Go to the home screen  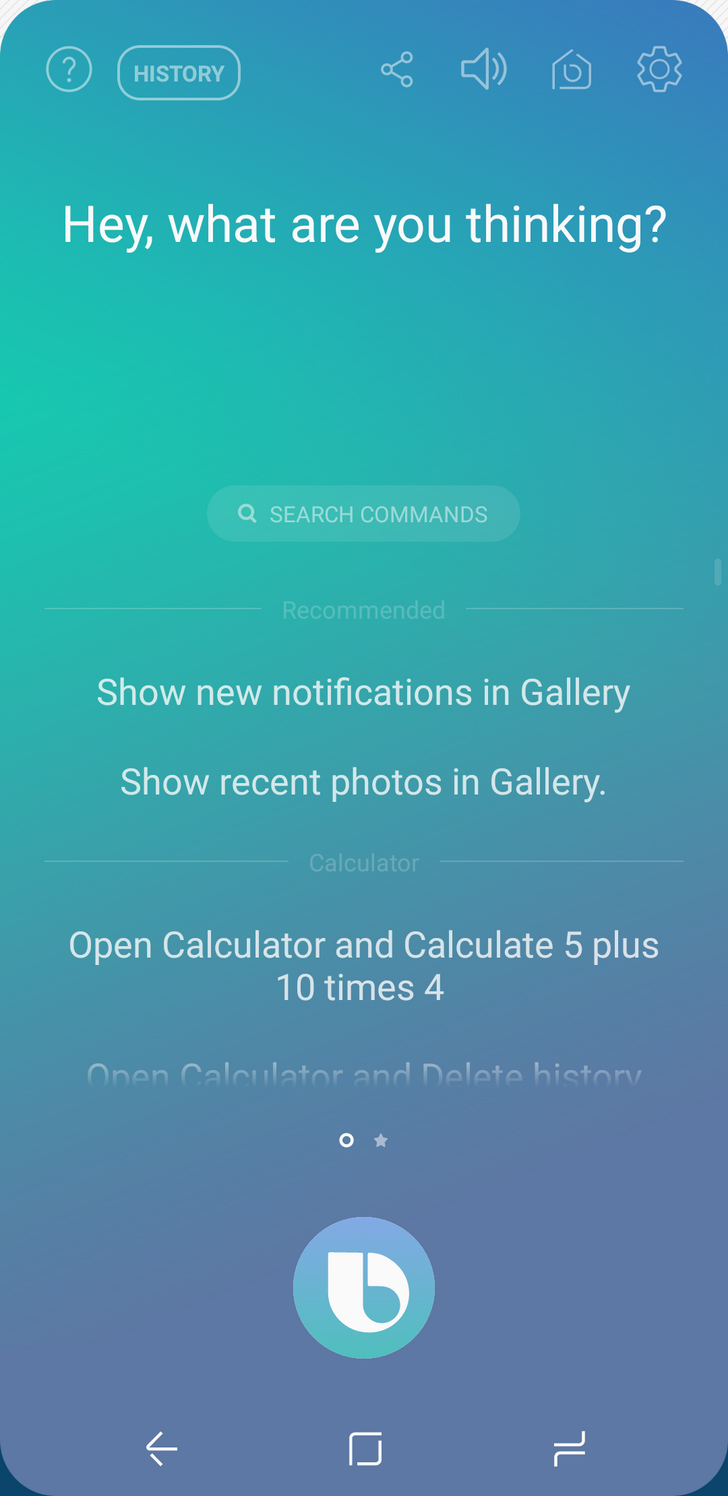[365, 1448]
